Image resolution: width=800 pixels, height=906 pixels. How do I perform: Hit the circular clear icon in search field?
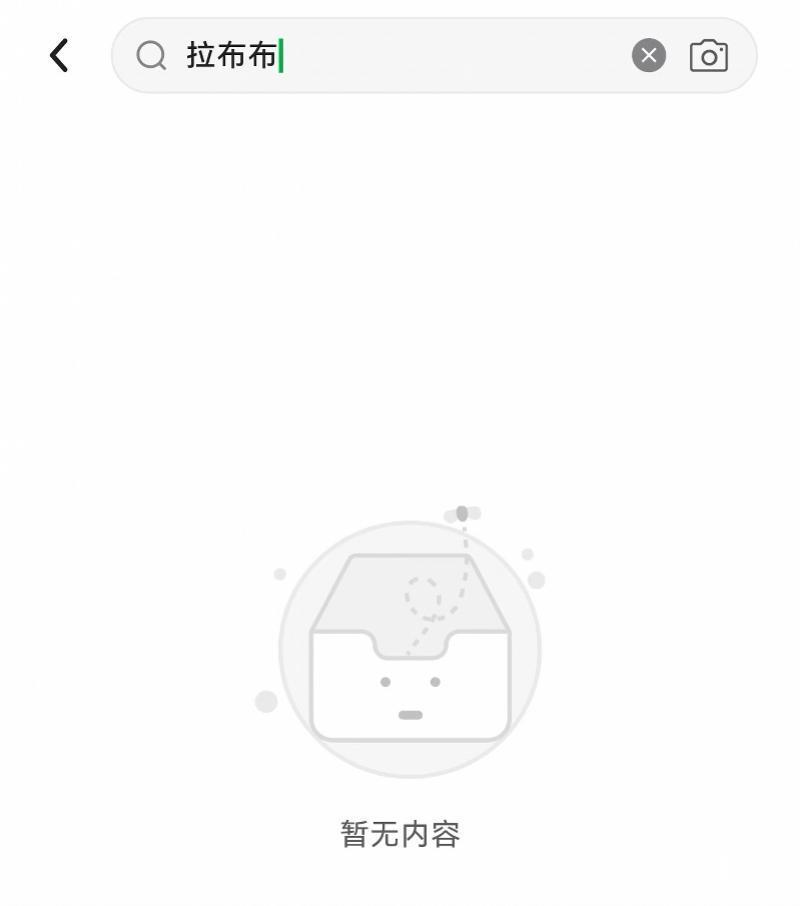click(649, 55)
